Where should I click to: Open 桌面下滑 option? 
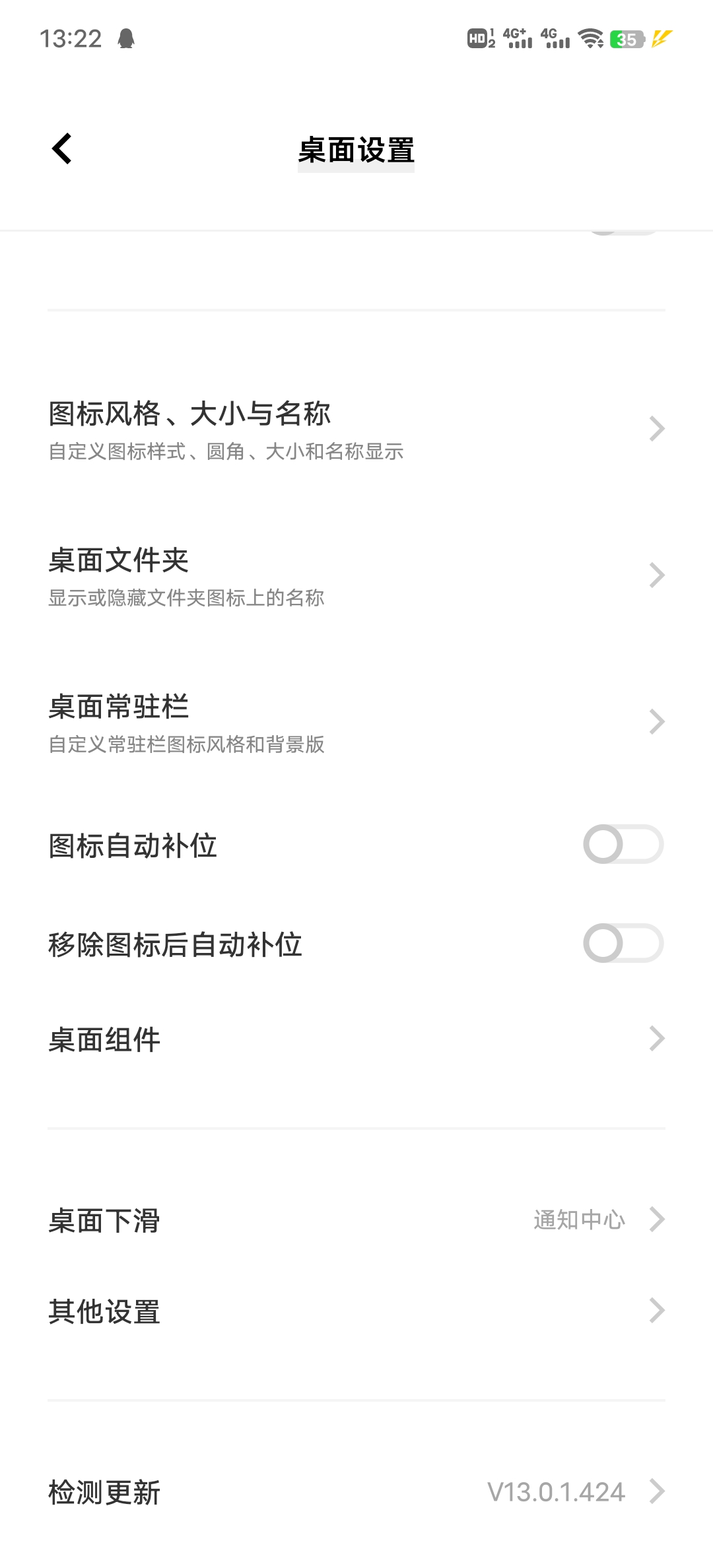point(356,1220)
